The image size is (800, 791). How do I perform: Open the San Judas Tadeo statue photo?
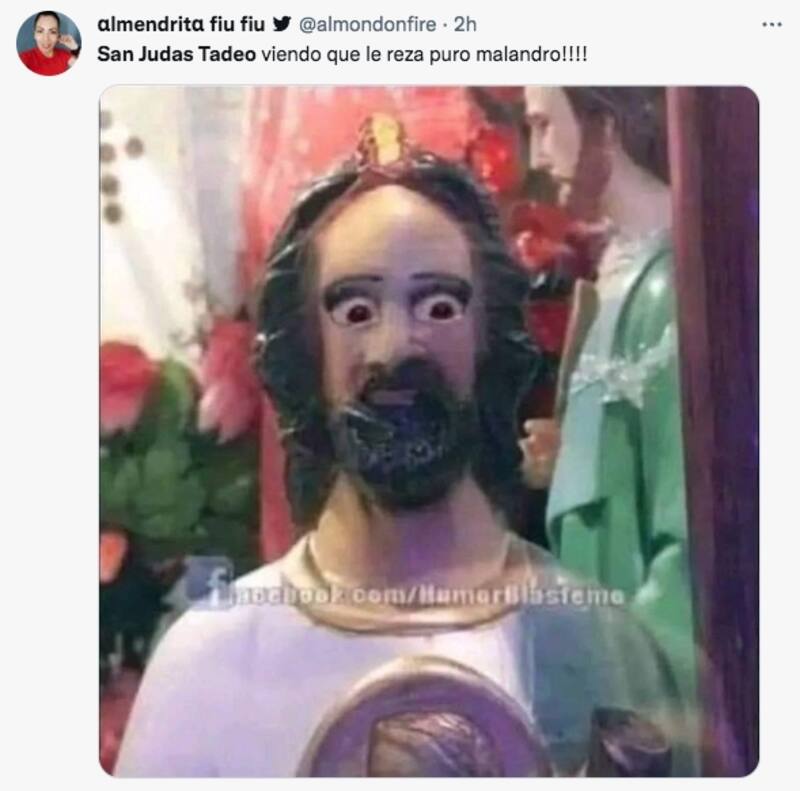(x=428, y=430)
